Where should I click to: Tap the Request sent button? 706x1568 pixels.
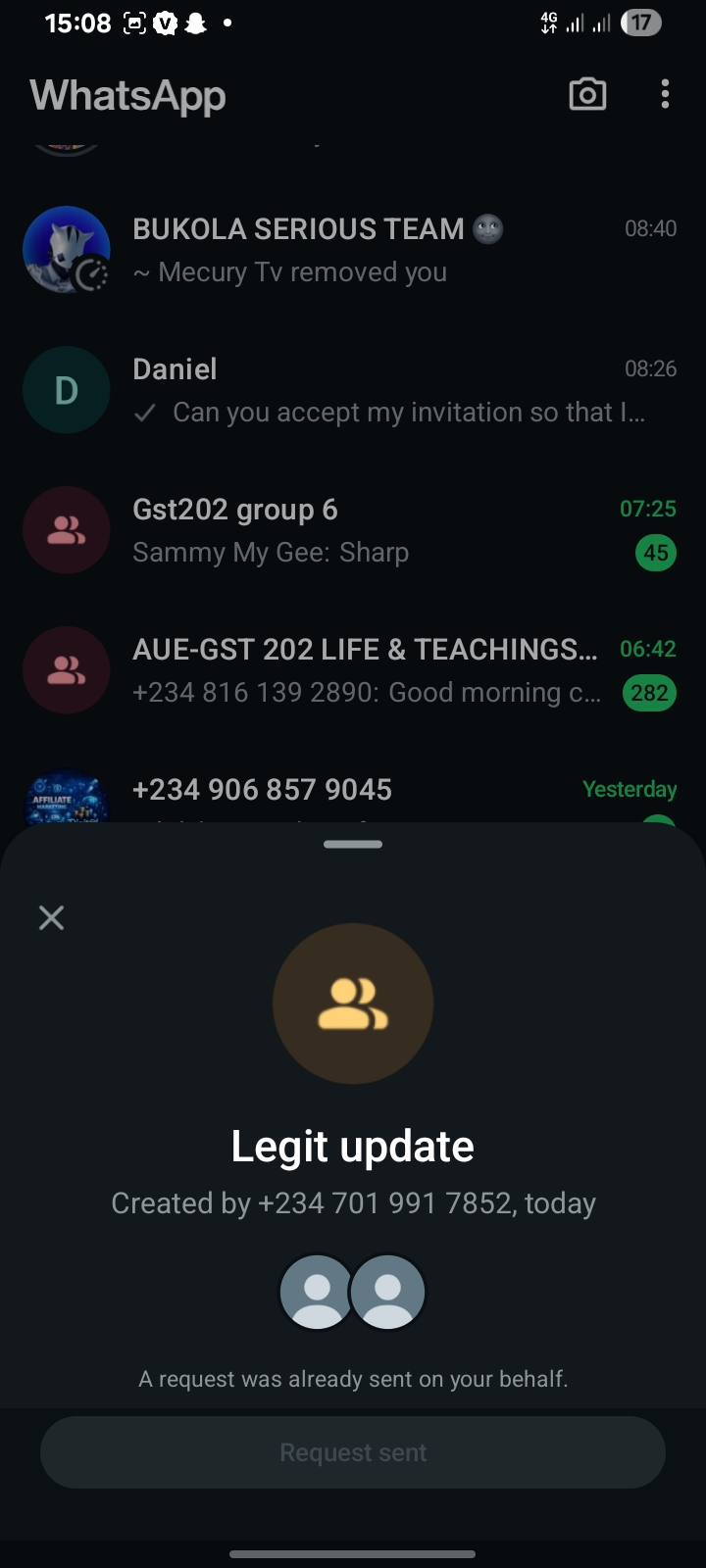(353, 1452)
